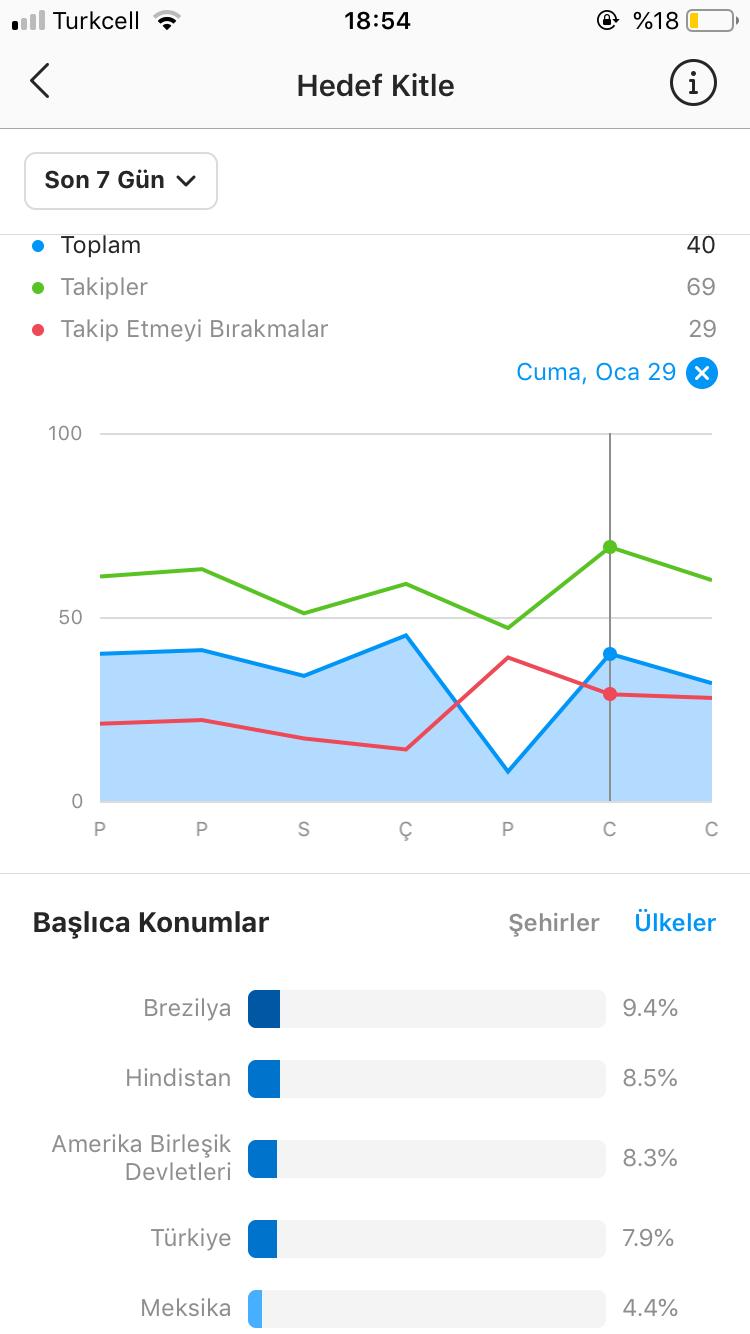Select the Ülkeler tab
This screenshot has height=1334, width=750.
(675, 923)
